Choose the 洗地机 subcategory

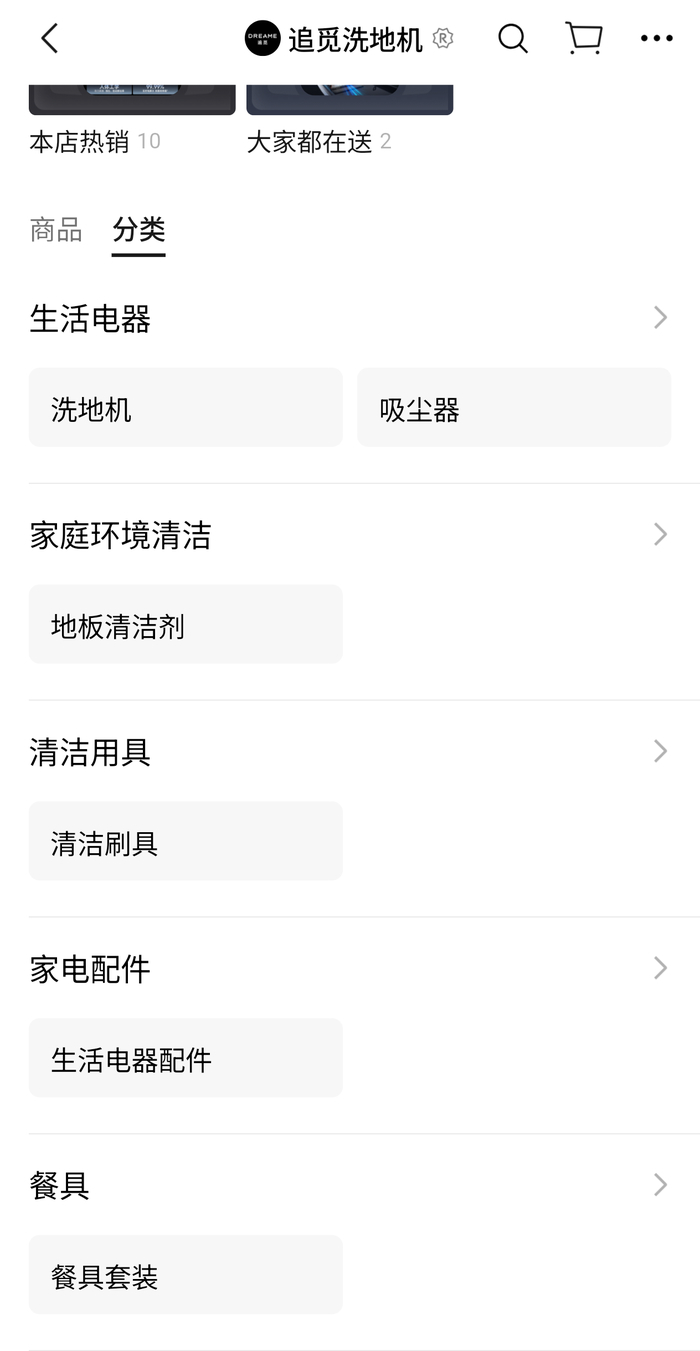click(185, 408)
